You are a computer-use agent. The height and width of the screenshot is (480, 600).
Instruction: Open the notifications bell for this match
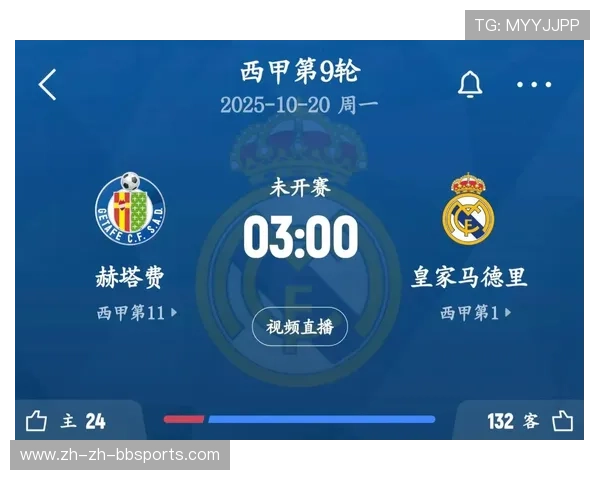(x=470, y=85)
